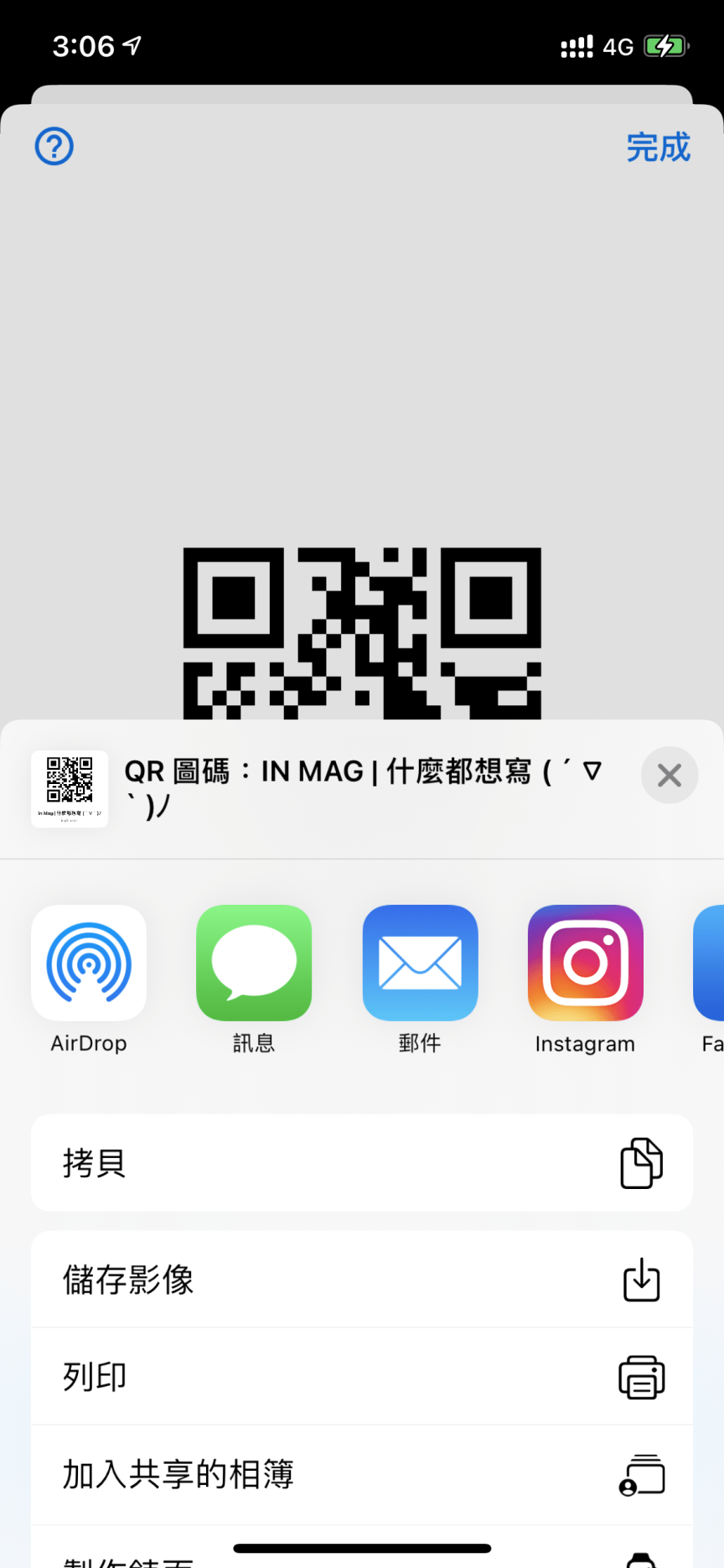Dismiss the share sheet with the X
This screenshot has height=1568, width=724.
point(669,775)
